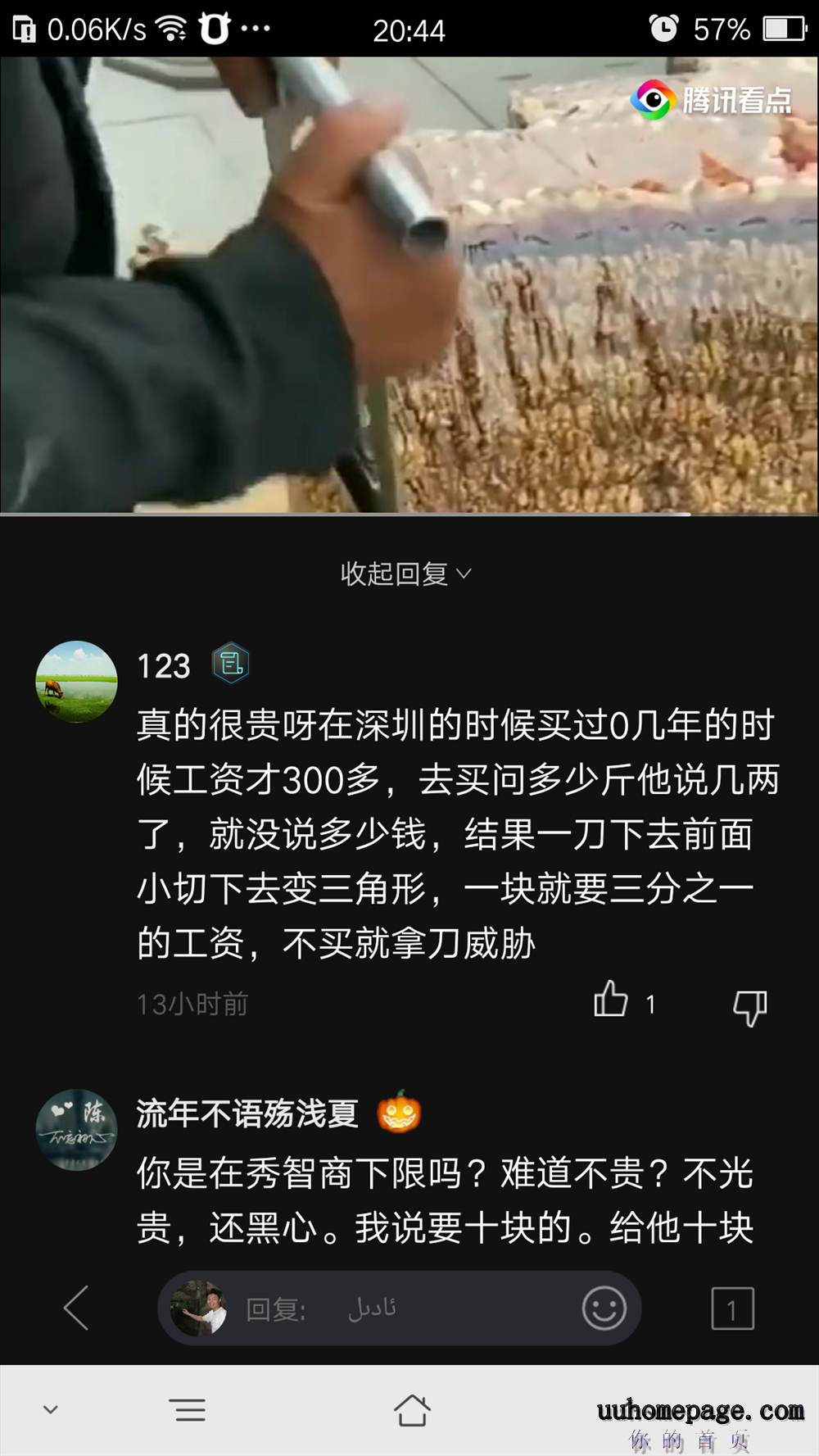Open avatar of 流年不语殇浅夏
The width and height of the screenshot is (819, 1456).
[77, 1129]
